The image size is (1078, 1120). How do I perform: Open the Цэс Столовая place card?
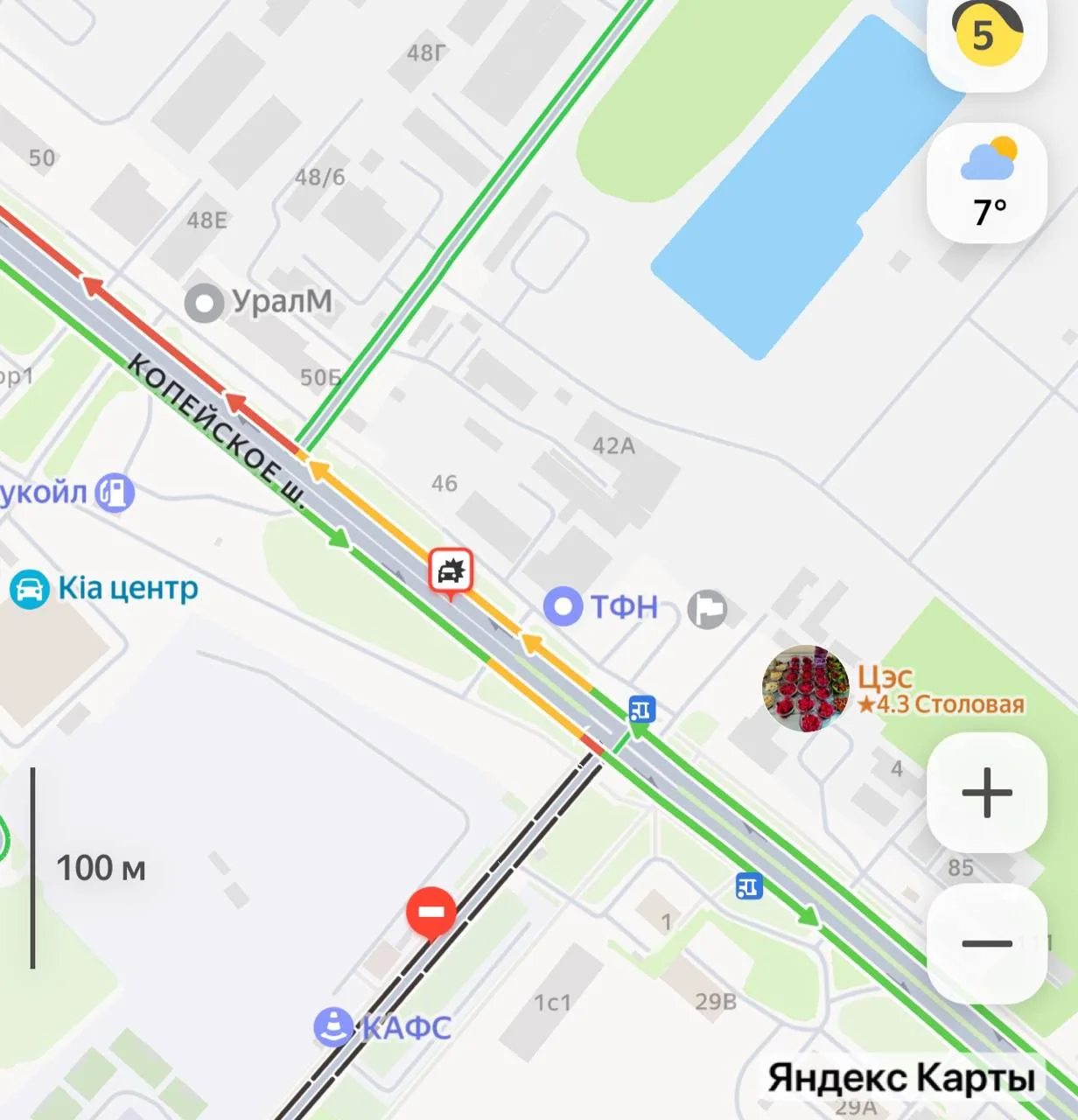(806, 689)
